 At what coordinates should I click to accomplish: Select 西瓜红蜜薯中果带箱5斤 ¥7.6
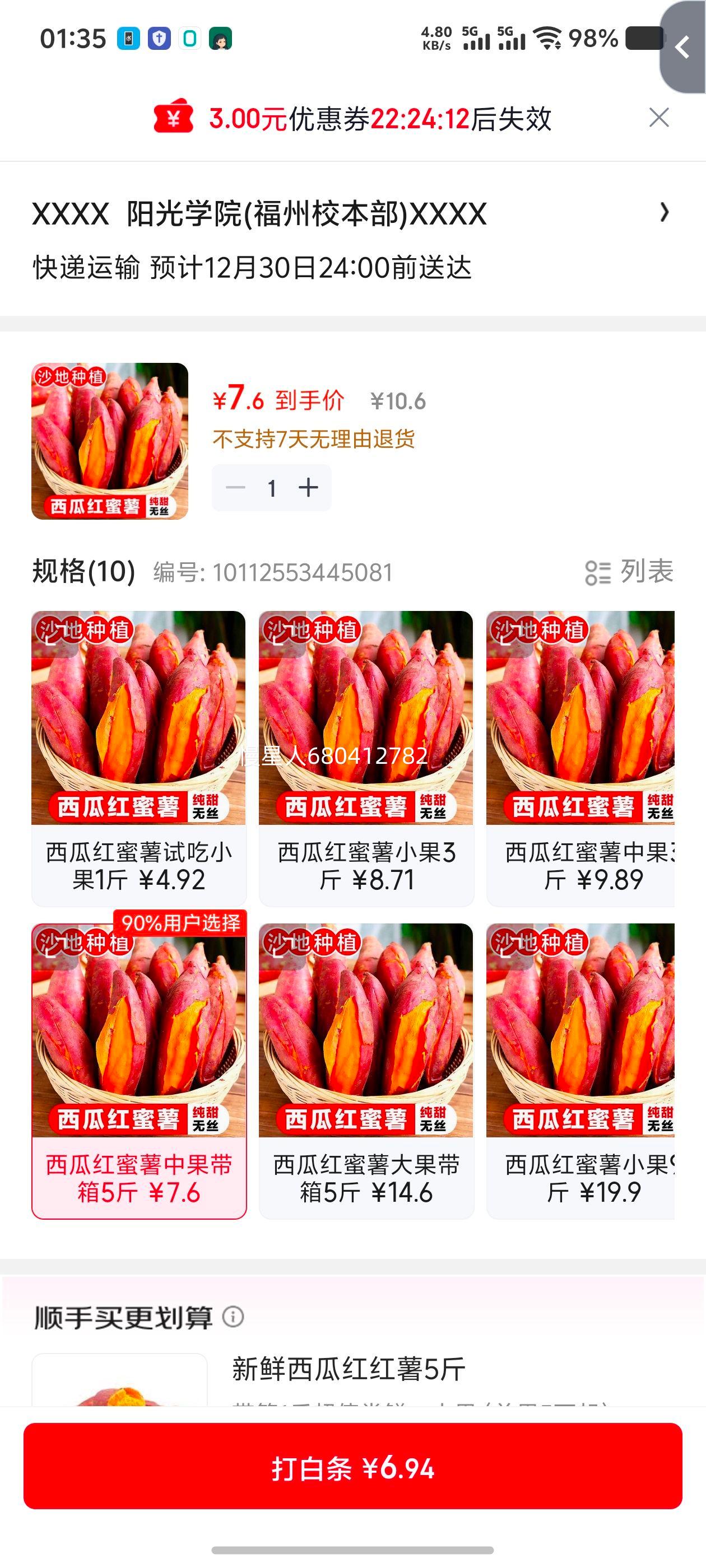coord(139,1070)
